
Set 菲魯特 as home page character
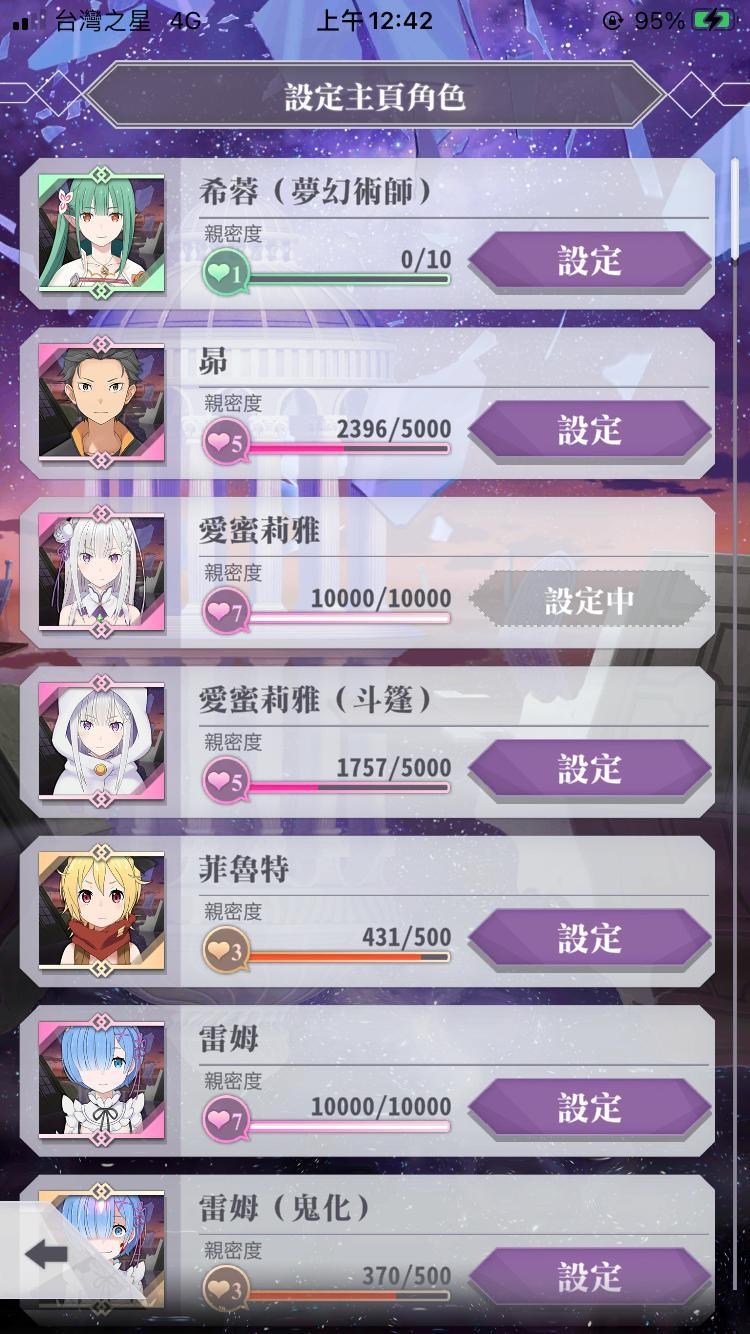[589, 939]
